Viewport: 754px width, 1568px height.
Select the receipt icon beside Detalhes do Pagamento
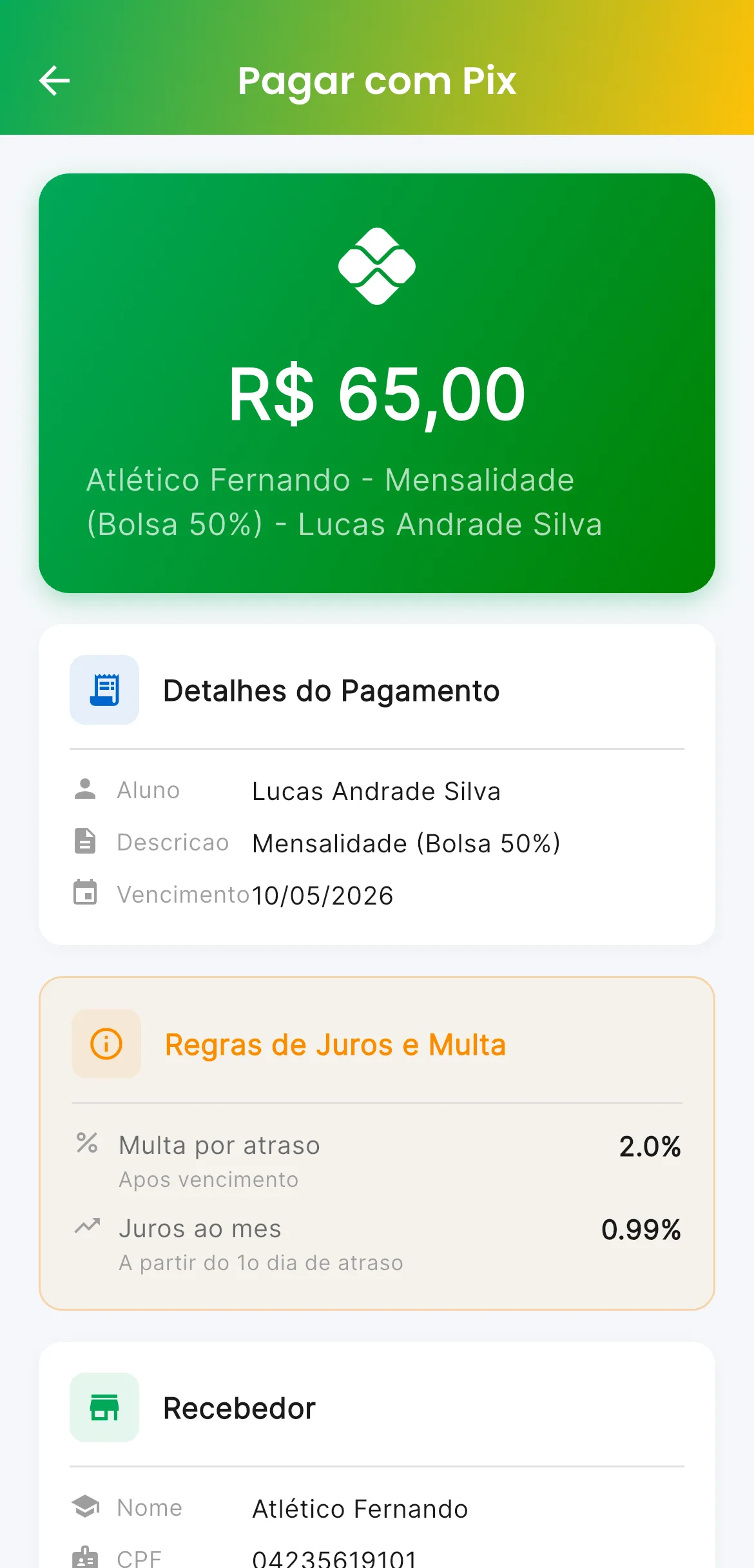tap(104, 689)
